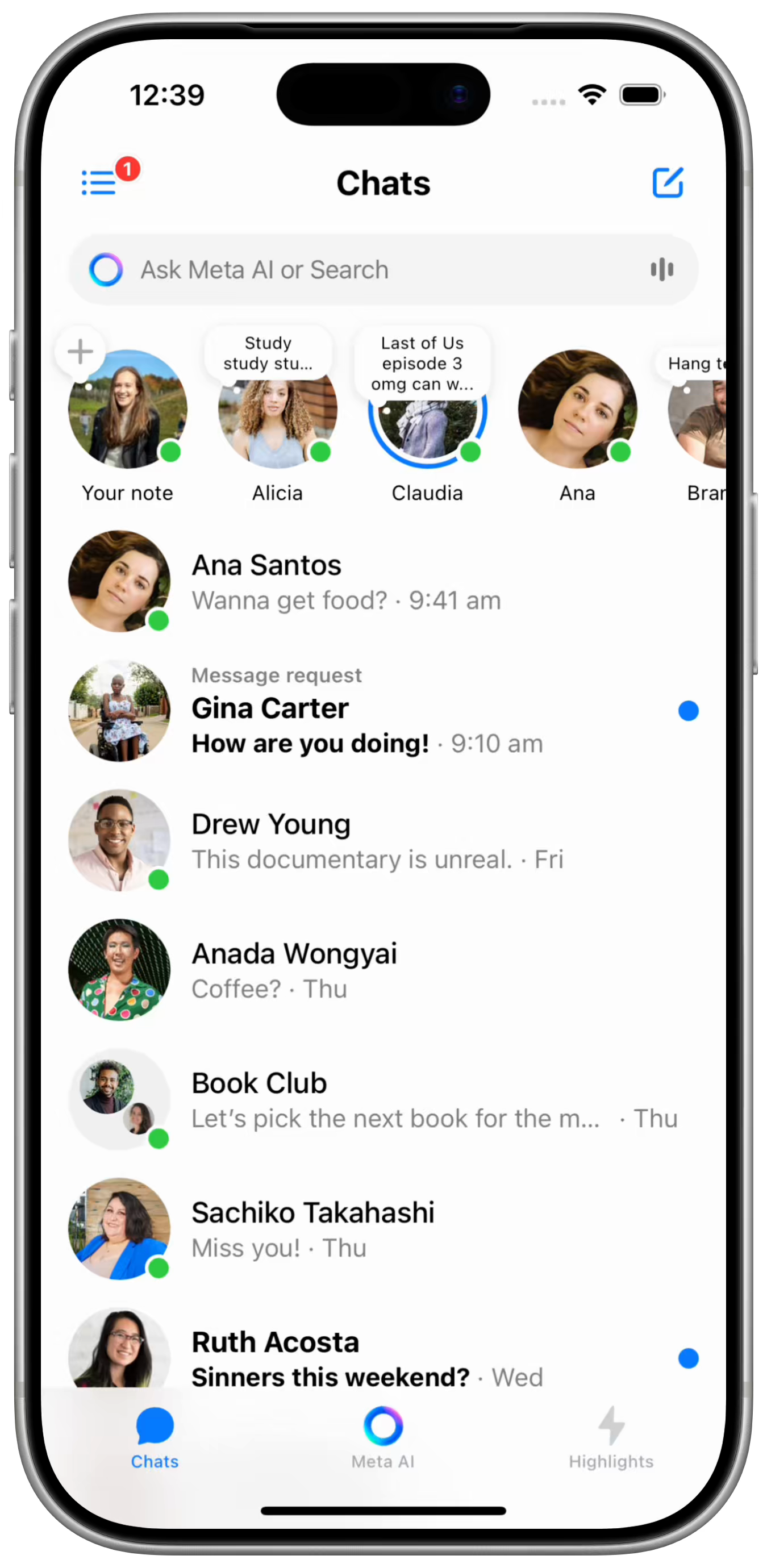Select the Chats tab

155,1438
